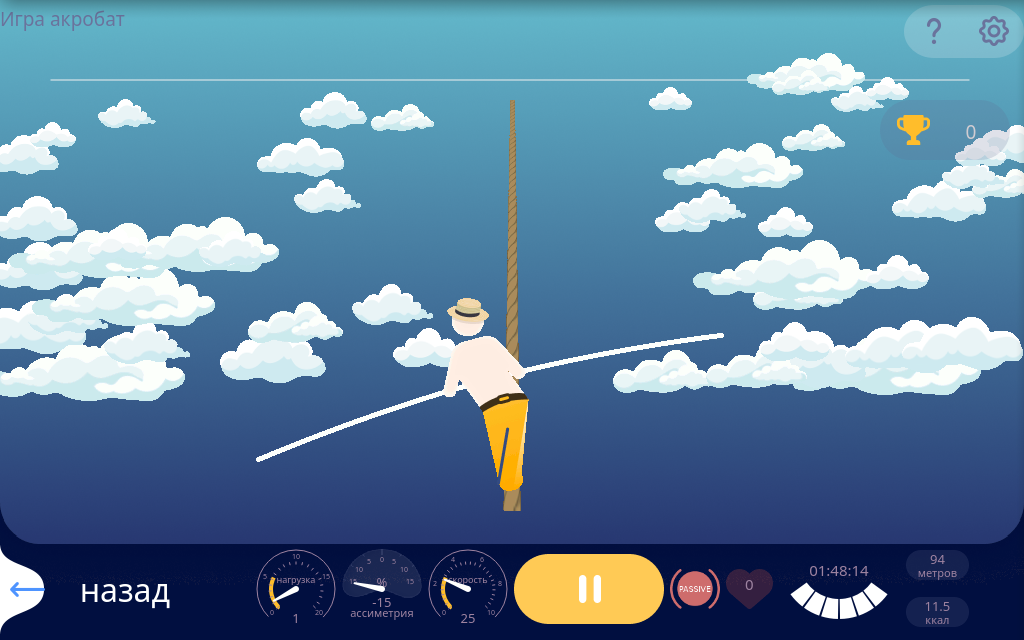1024x640 pixels.
Task: Toggle the PASSIVE mode button
Action: pyautogui.click(x=694, y=589)
